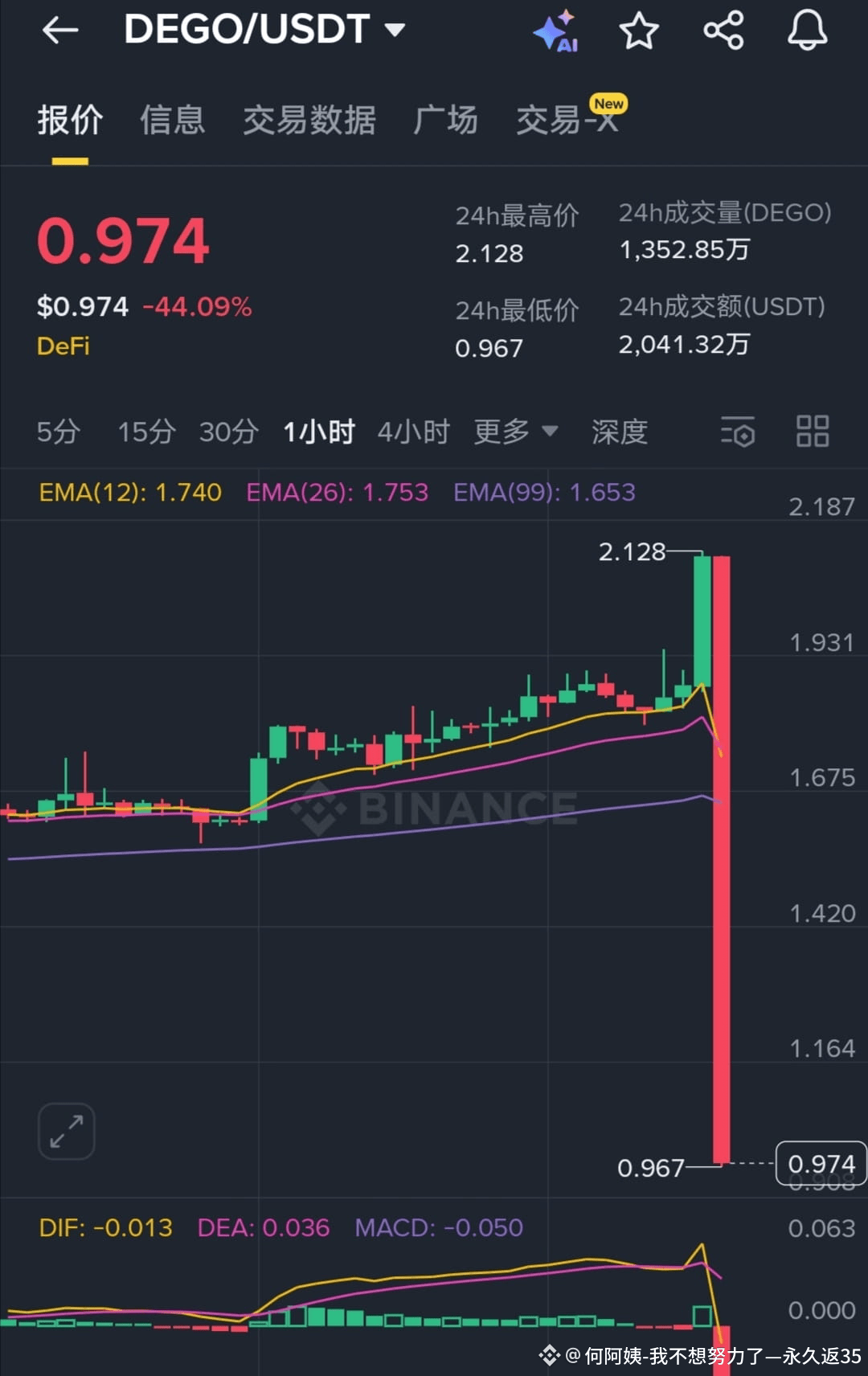Navigate back with the arrow icon
This screenshot has height=1376, width=868.
60,31
